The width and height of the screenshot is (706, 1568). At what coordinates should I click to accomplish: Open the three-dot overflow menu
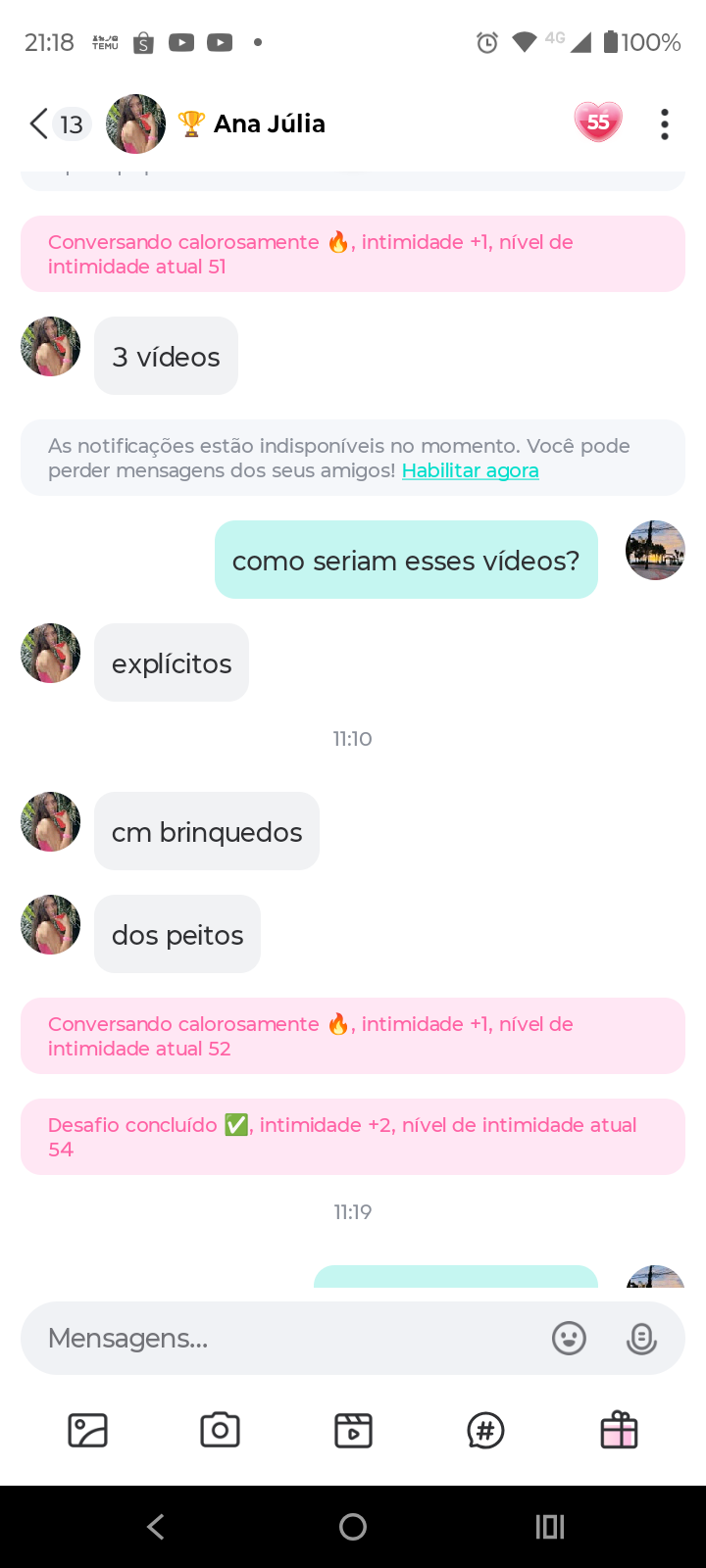(x=665, y=124)
